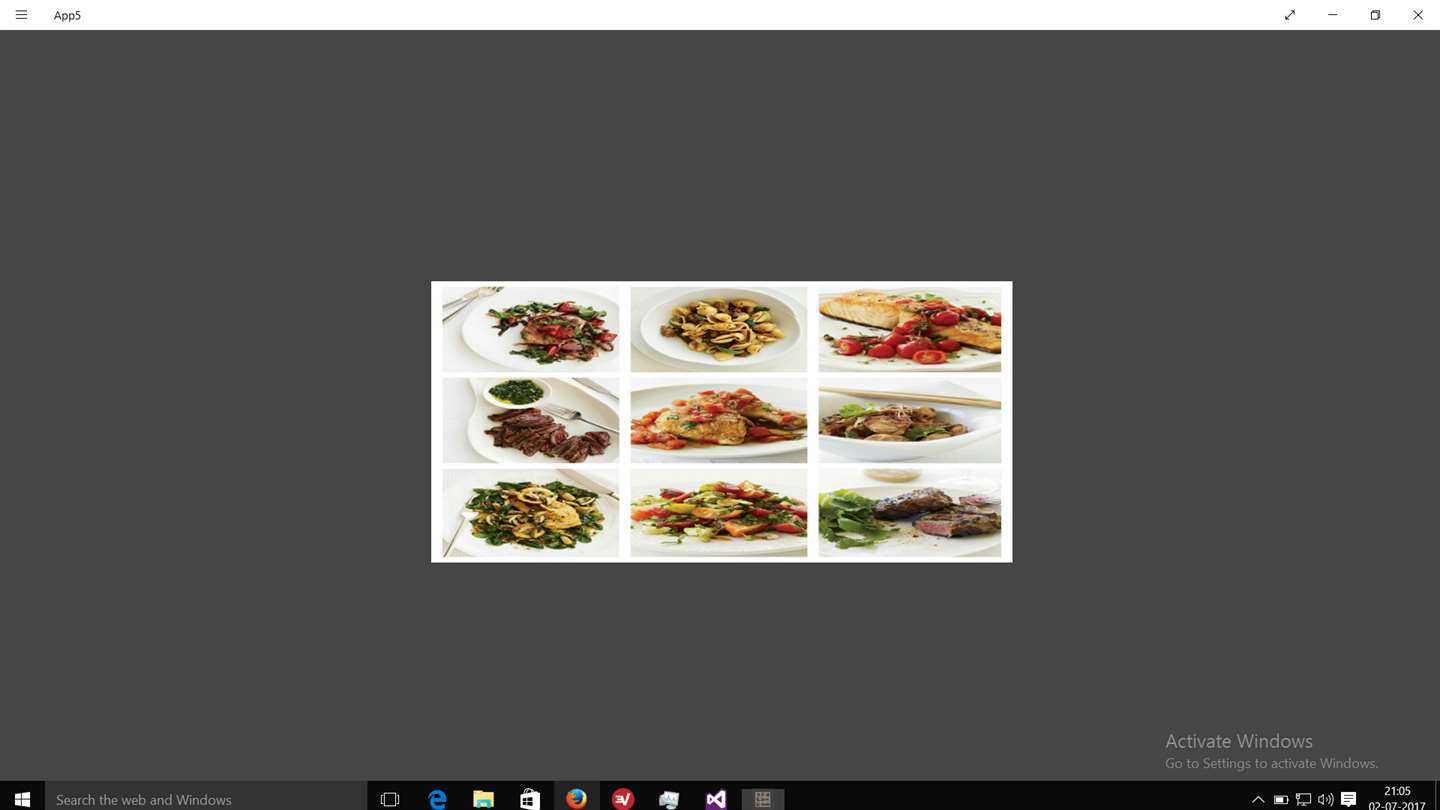Open File Explorer from the taskbar
1440x810 pixels.
(x=483, y=798)
